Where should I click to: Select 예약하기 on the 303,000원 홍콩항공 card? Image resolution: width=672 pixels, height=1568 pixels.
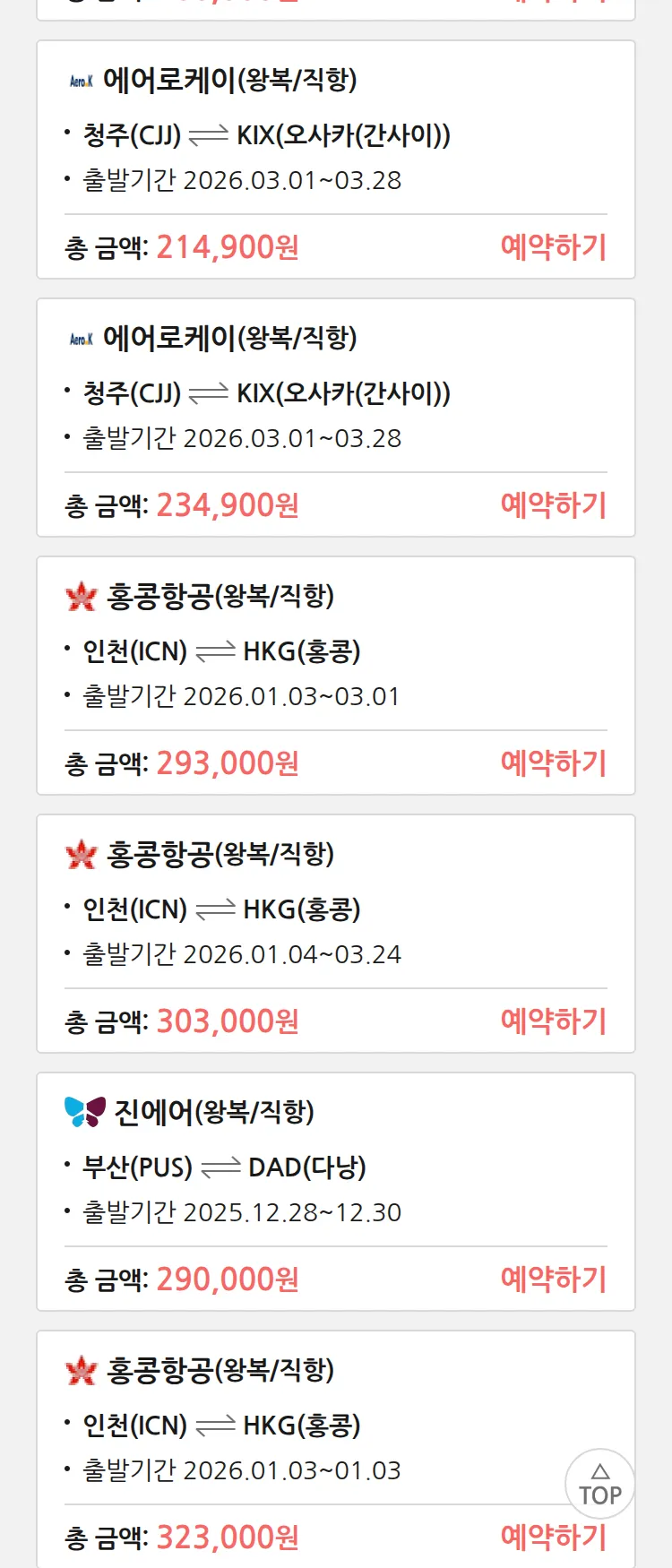[553, 1021]
